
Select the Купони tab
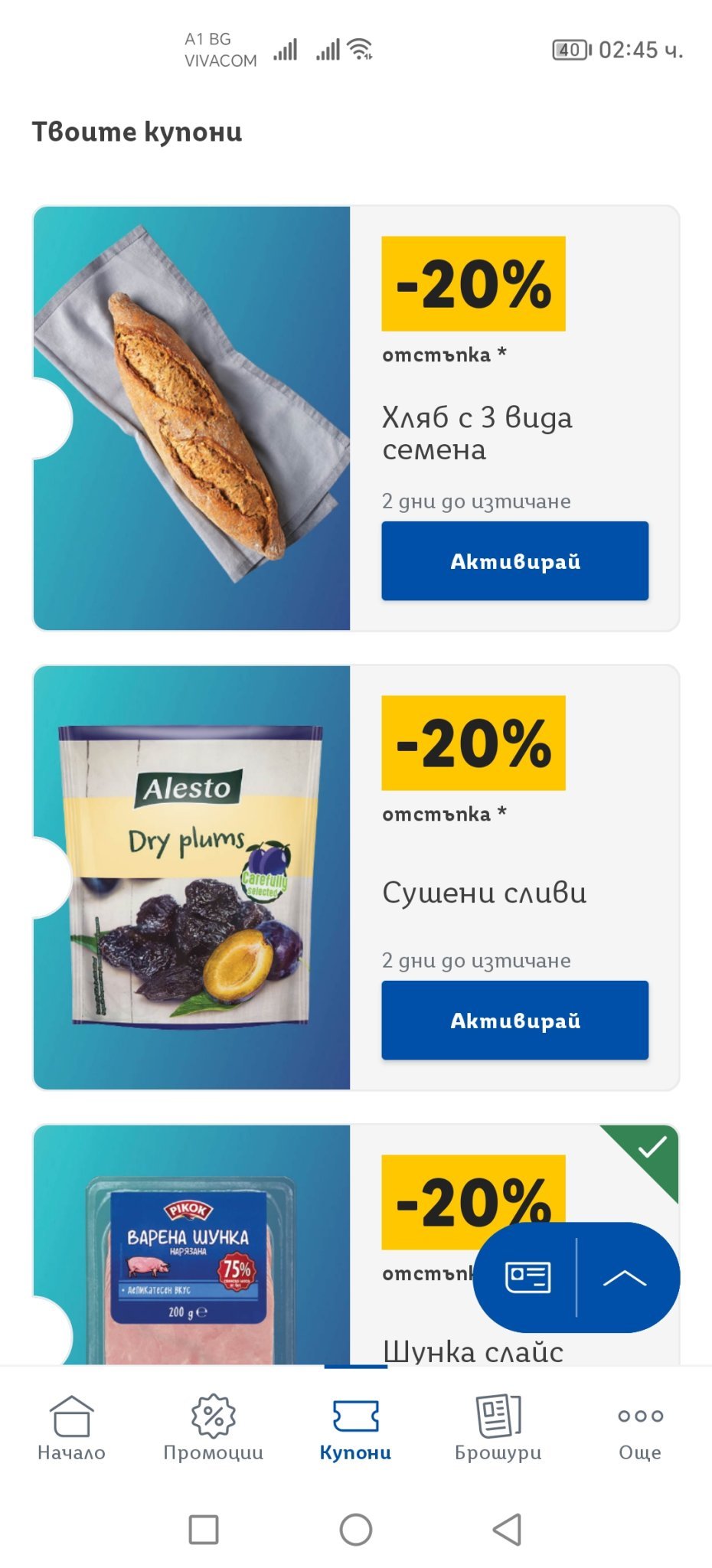(x=355, y=1427)
